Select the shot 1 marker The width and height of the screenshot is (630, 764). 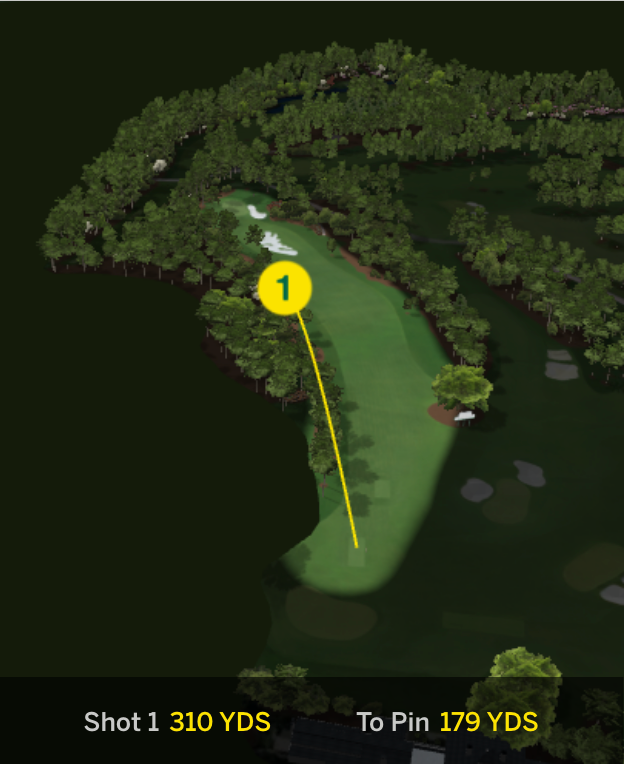[285, 289]
